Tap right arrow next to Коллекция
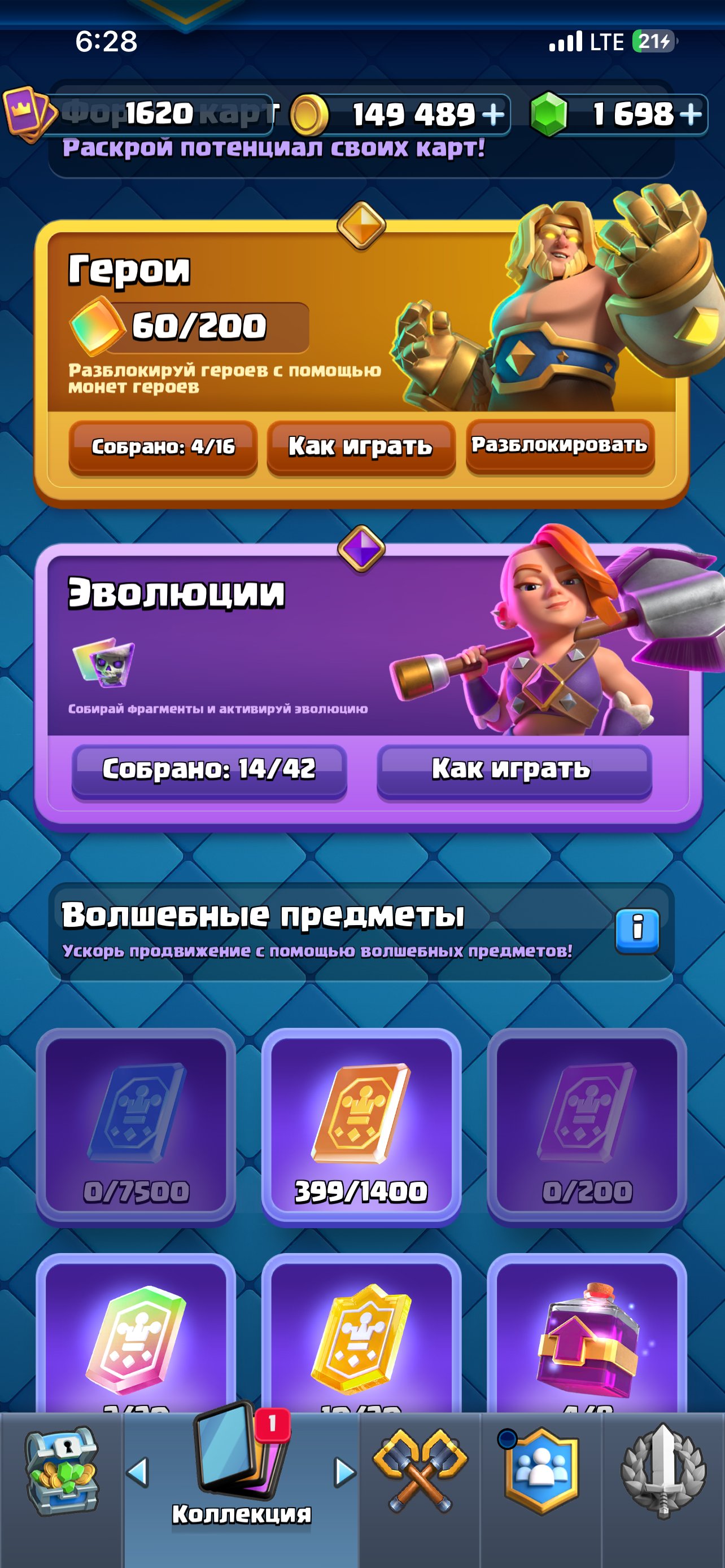 pyautogui.click(x=345, y=1473)
